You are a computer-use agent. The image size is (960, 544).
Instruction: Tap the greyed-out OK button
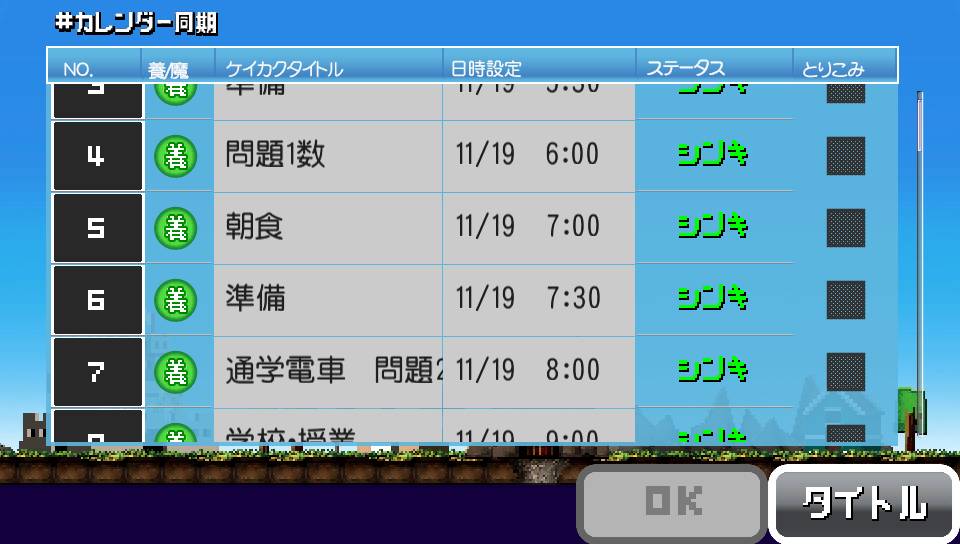click(x=672, y=503)
